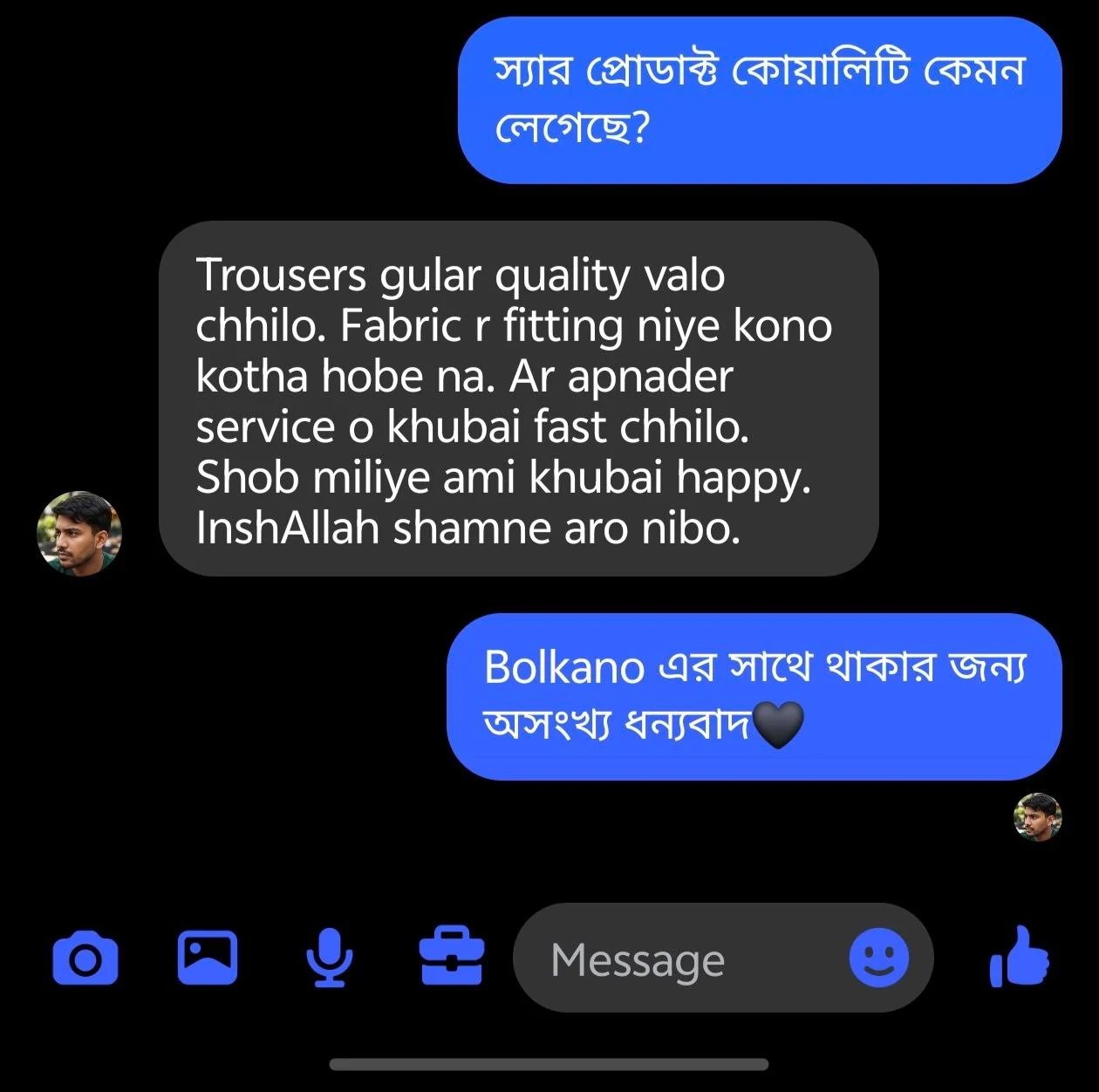Image resolution: width=1099 pixels, height=1092 pixels.
Task: Send a thumbs-up like
Action: click(x=1019, y=957)
